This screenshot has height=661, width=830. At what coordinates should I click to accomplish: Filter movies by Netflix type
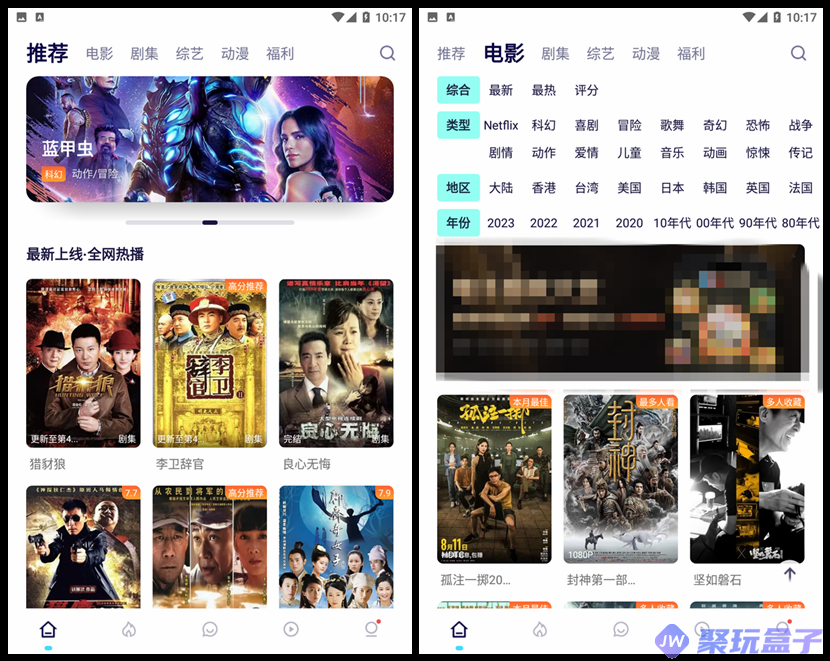click(x=501, y=125)
